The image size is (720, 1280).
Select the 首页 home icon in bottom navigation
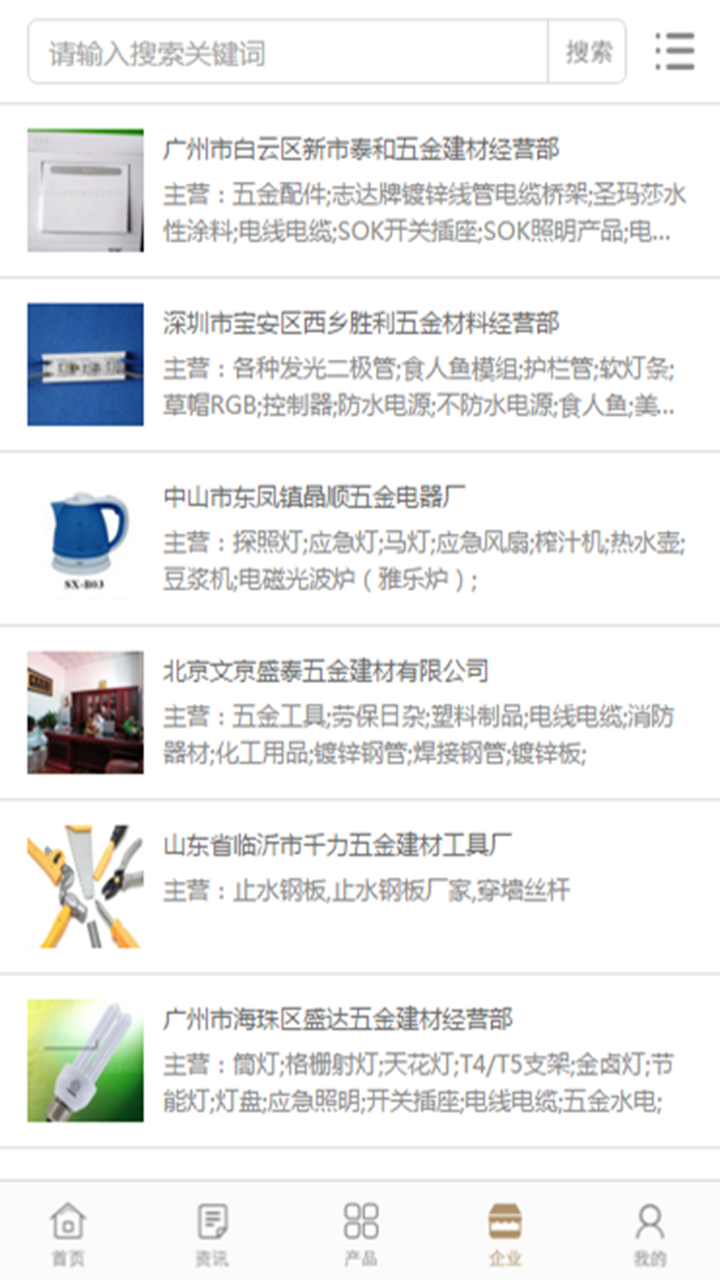pyautogui.click(x=65, y=1230)
